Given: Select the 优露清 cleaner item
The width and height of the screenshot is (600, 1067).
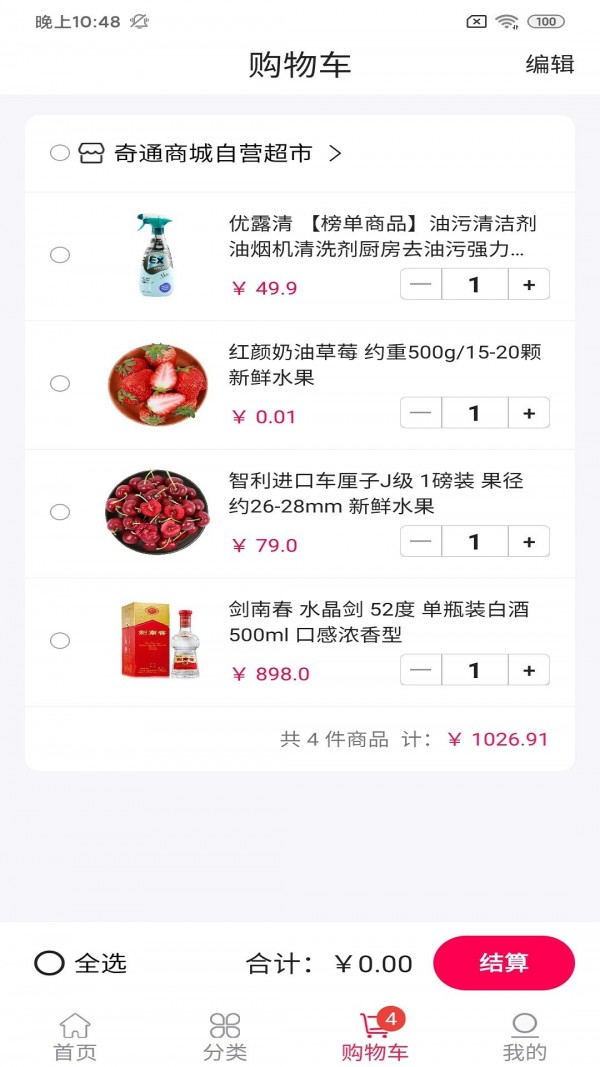Looking at the screenshot, I should tap(60, 255).
